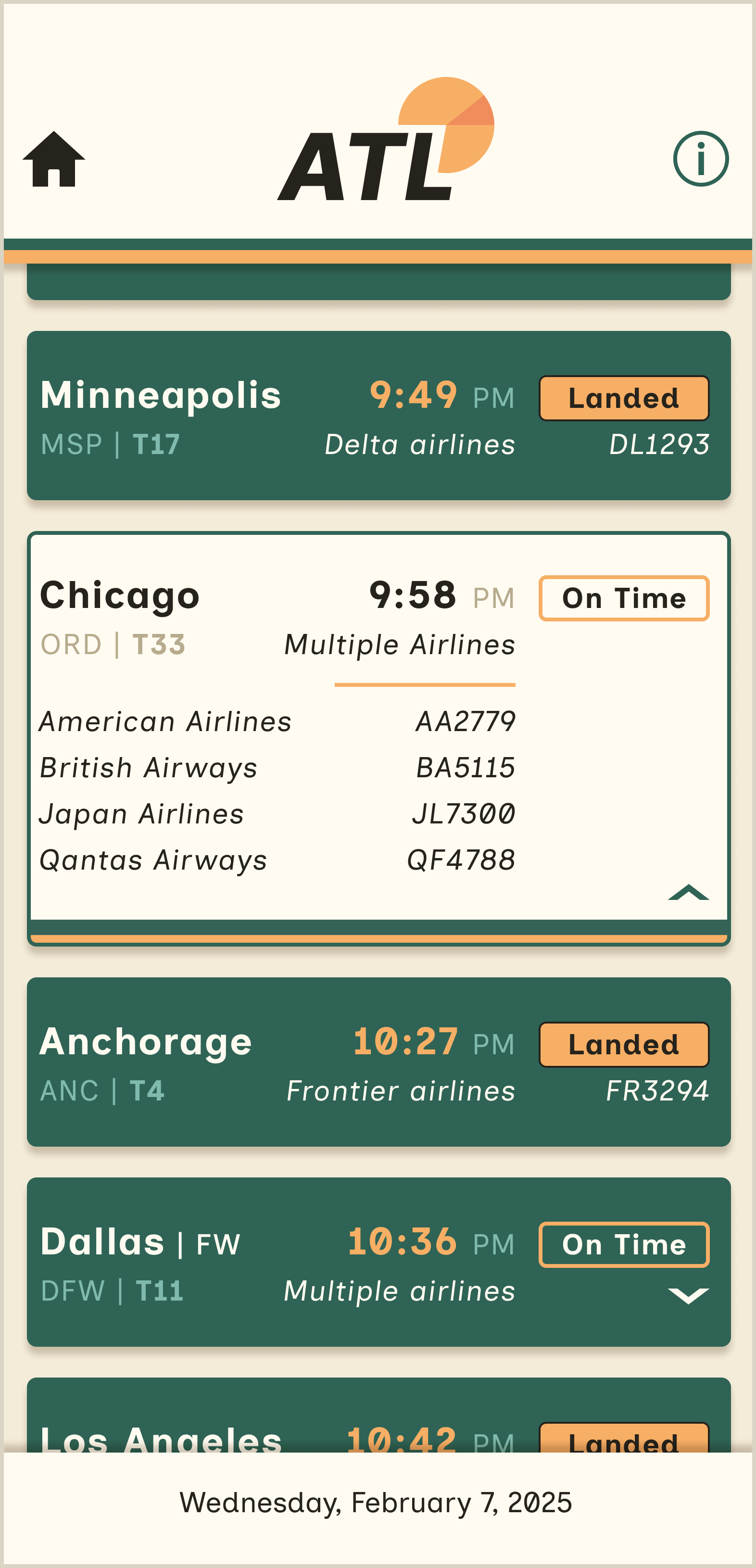Open the Minneapolis flight card
Screen dimensions: 756x1568
point(378,416)
